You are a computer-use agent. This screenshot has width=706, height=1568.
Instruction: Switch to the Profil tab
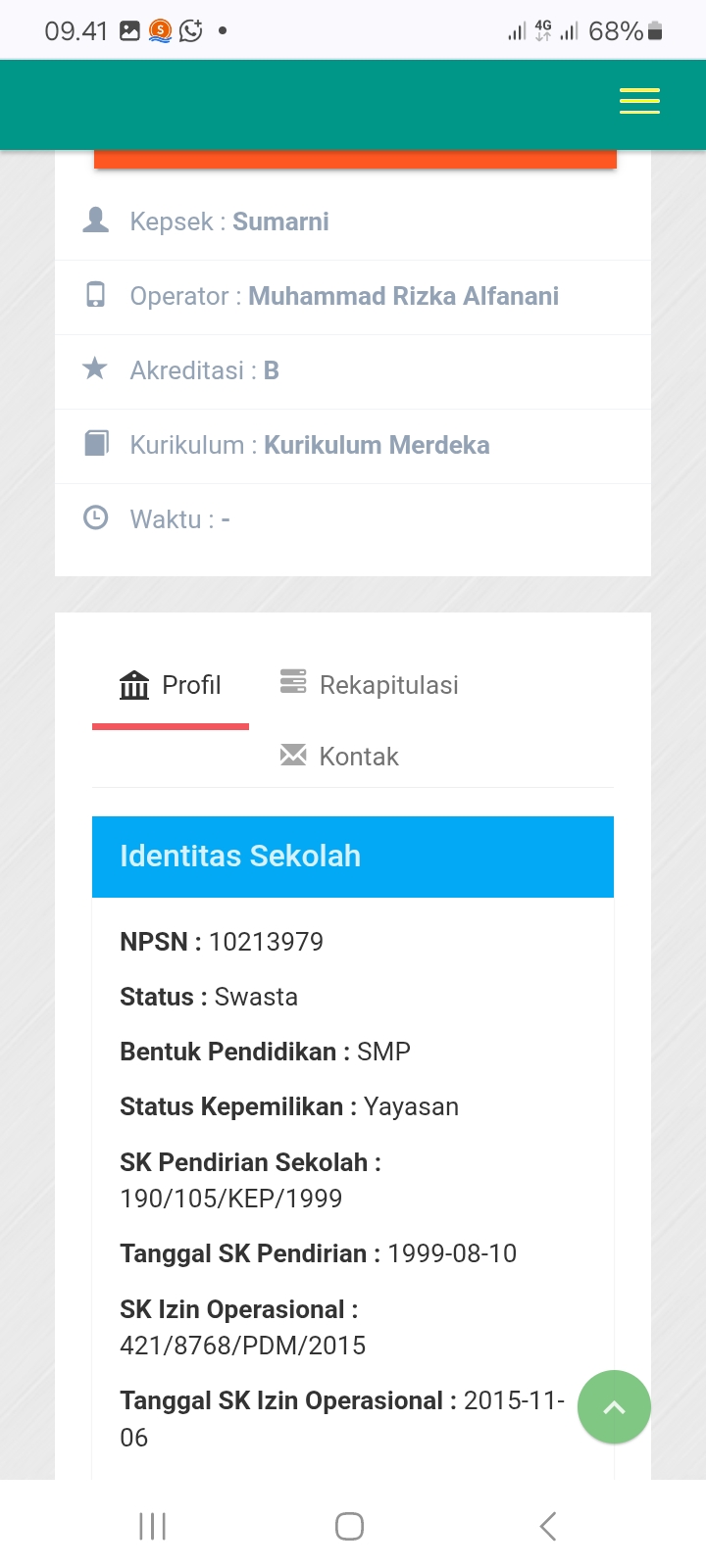[171, 685]
